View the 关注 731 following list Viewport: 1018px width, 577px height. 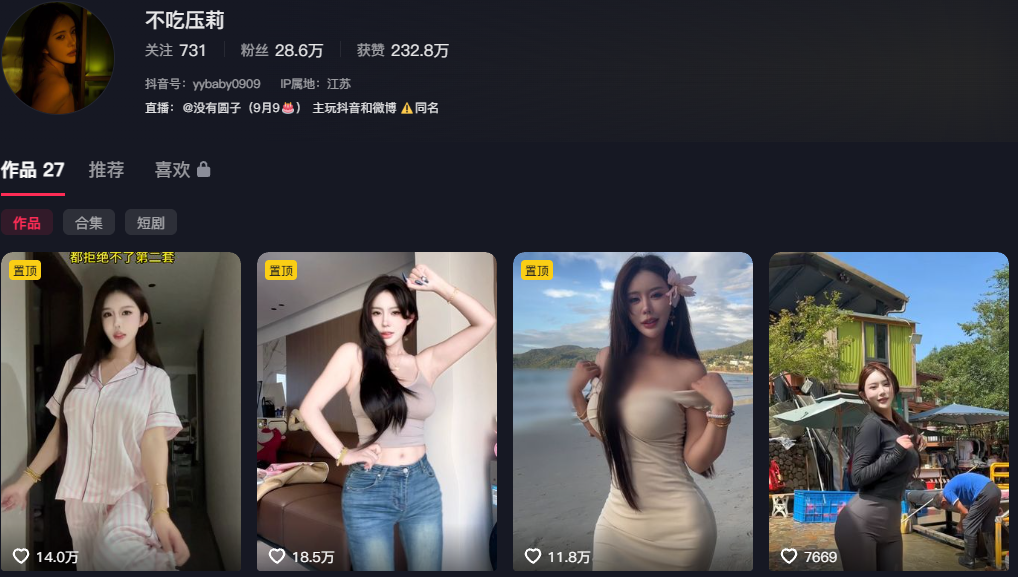175,50
